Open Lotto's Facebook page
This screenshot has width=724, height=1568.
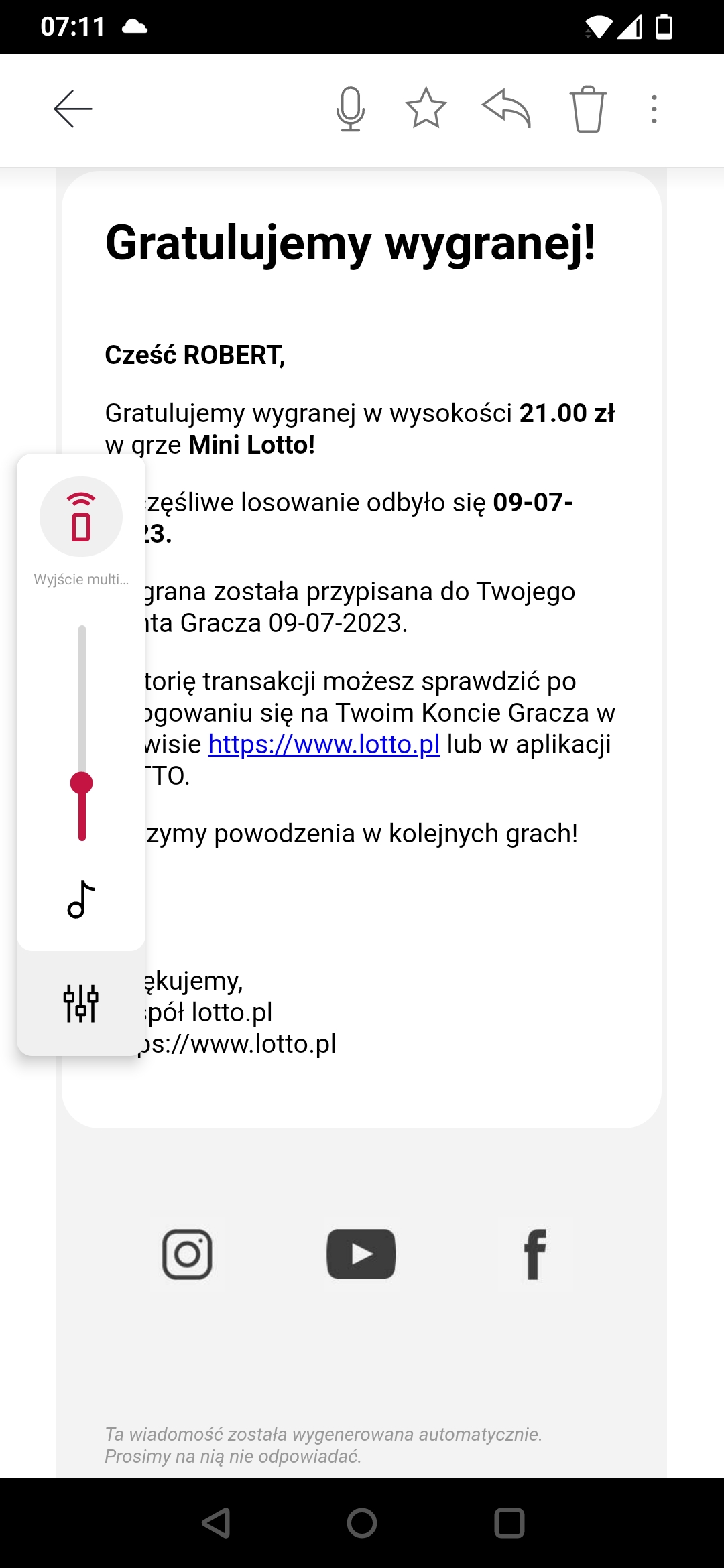click(535, 1254)
